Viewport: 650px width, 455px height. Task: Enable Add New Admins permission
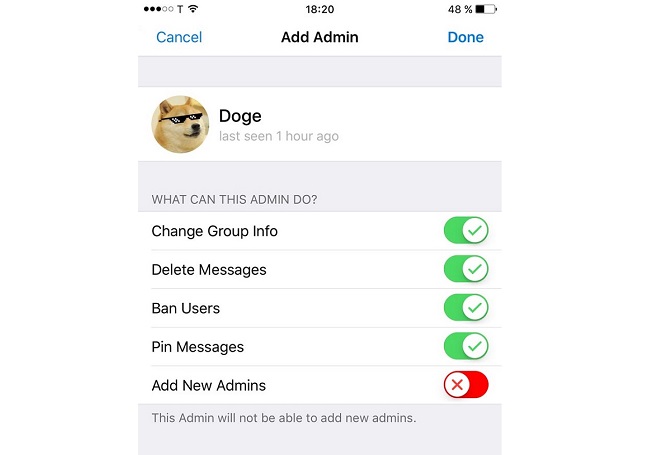[466, 385]
